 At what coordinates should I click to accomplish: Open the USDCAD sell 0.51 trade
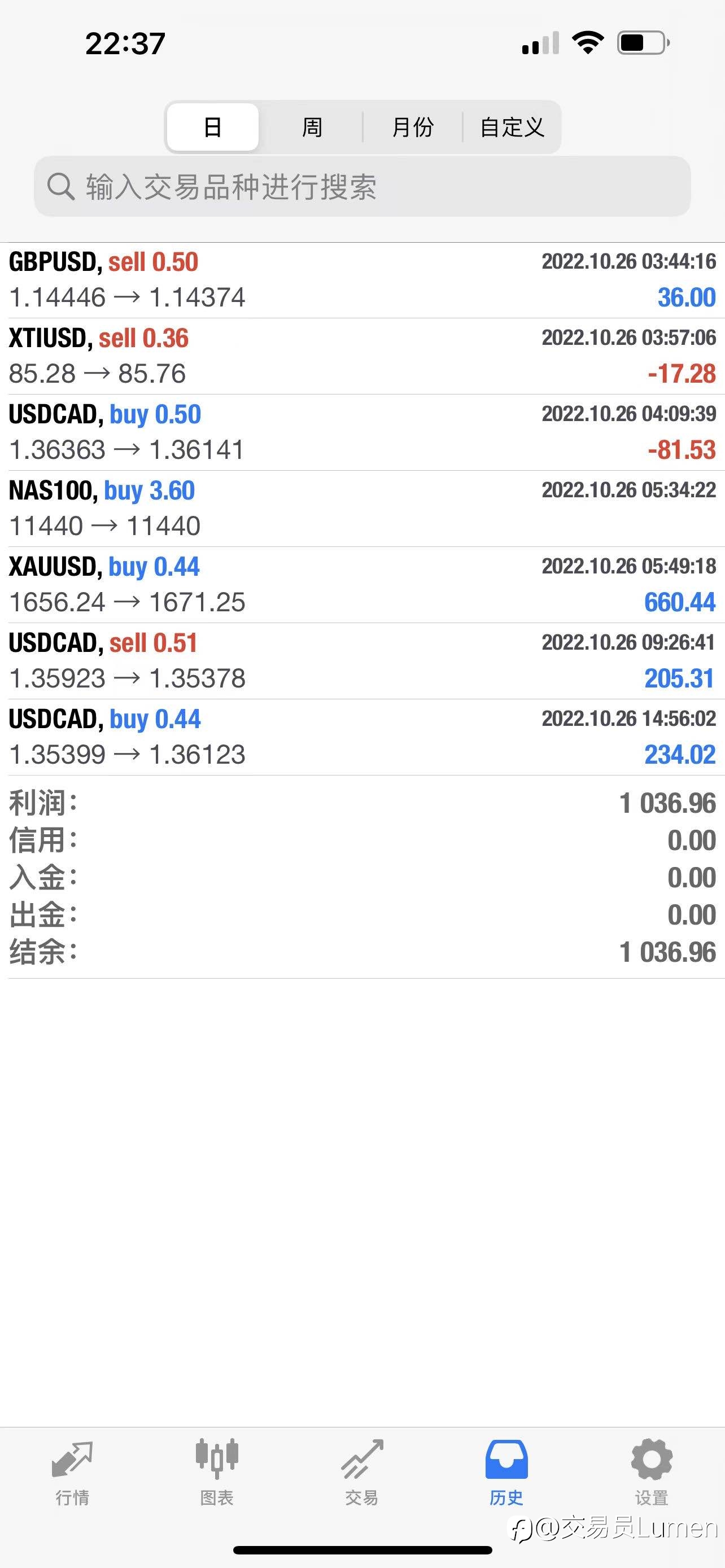[x=362, y=660]
